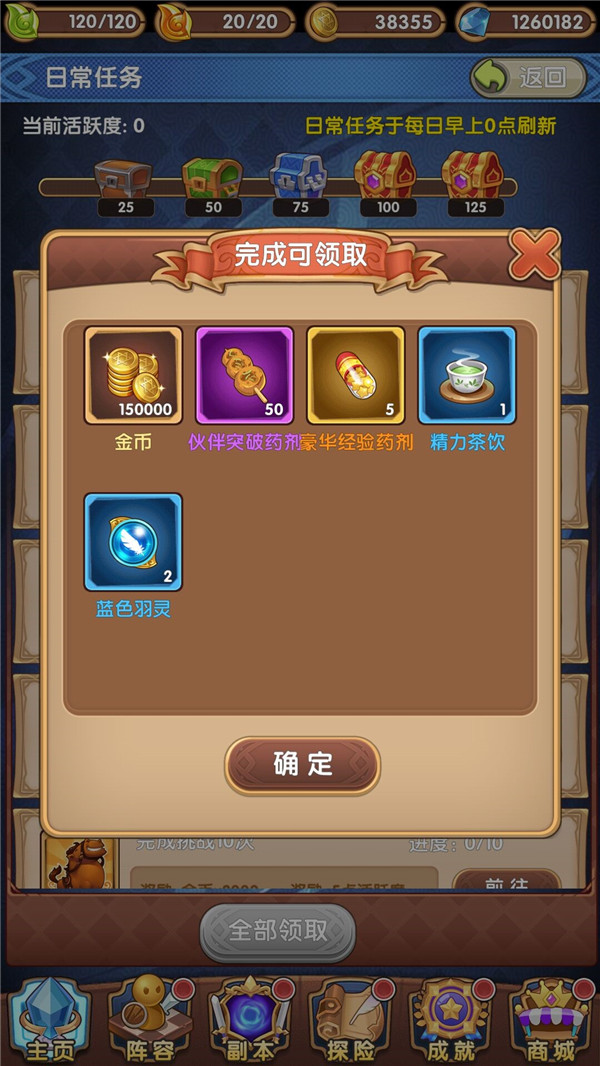Switch to the 主页 tab

(x=49, y=1018)
